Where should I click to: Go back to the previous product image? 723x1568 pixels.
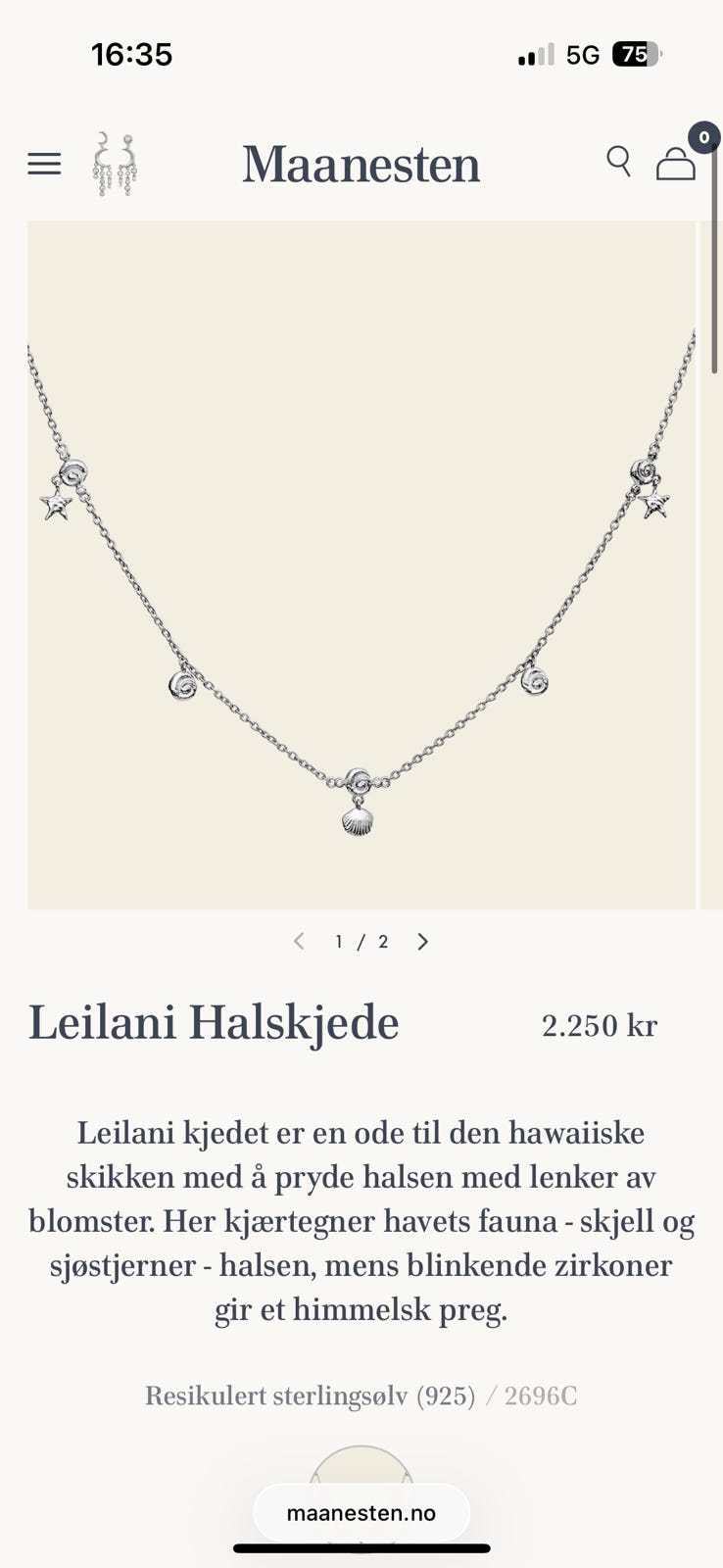click(x=299, y=941)
